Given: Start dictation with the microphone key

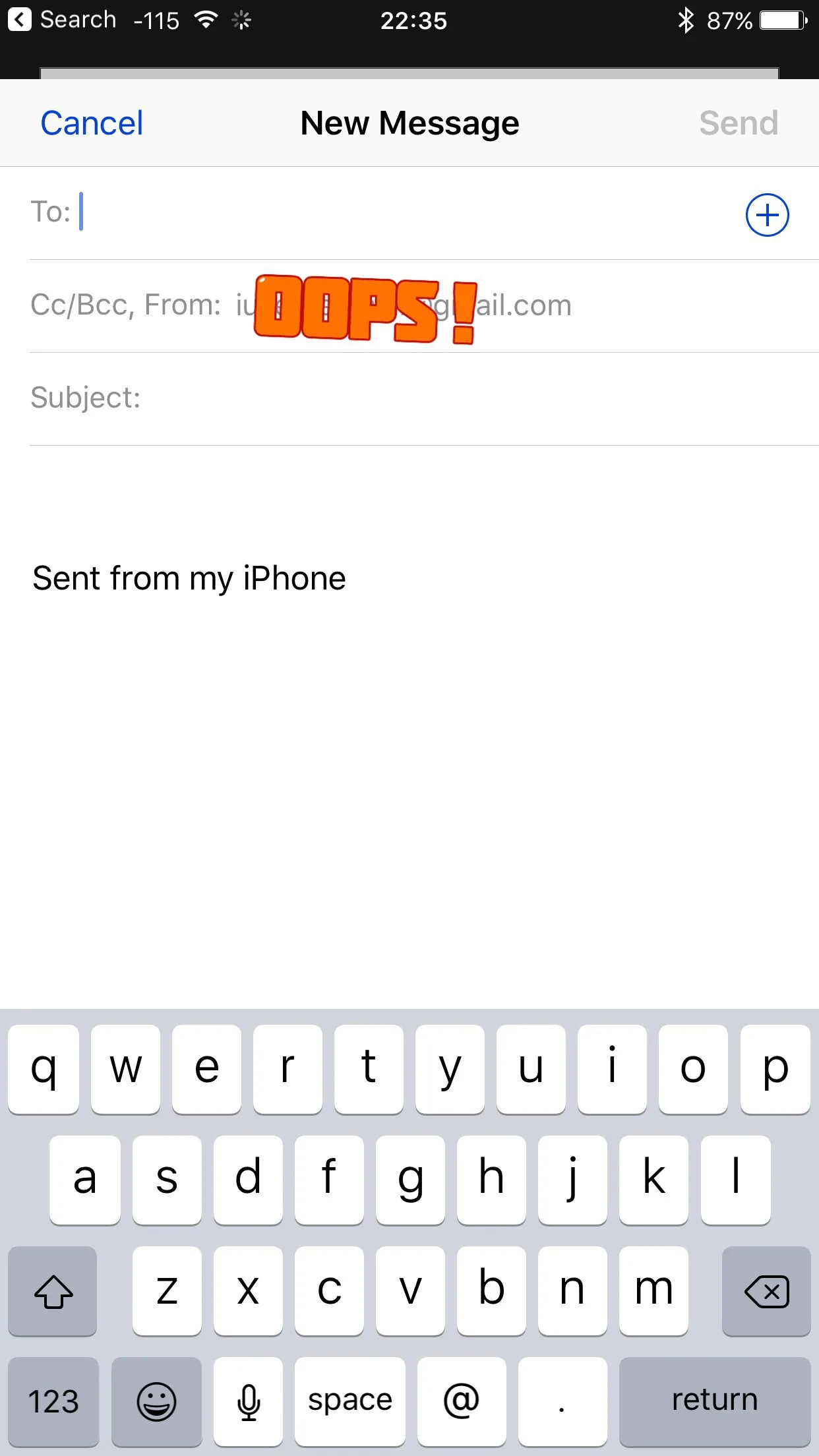Looking at the screenshot, I should [249, 1401].
